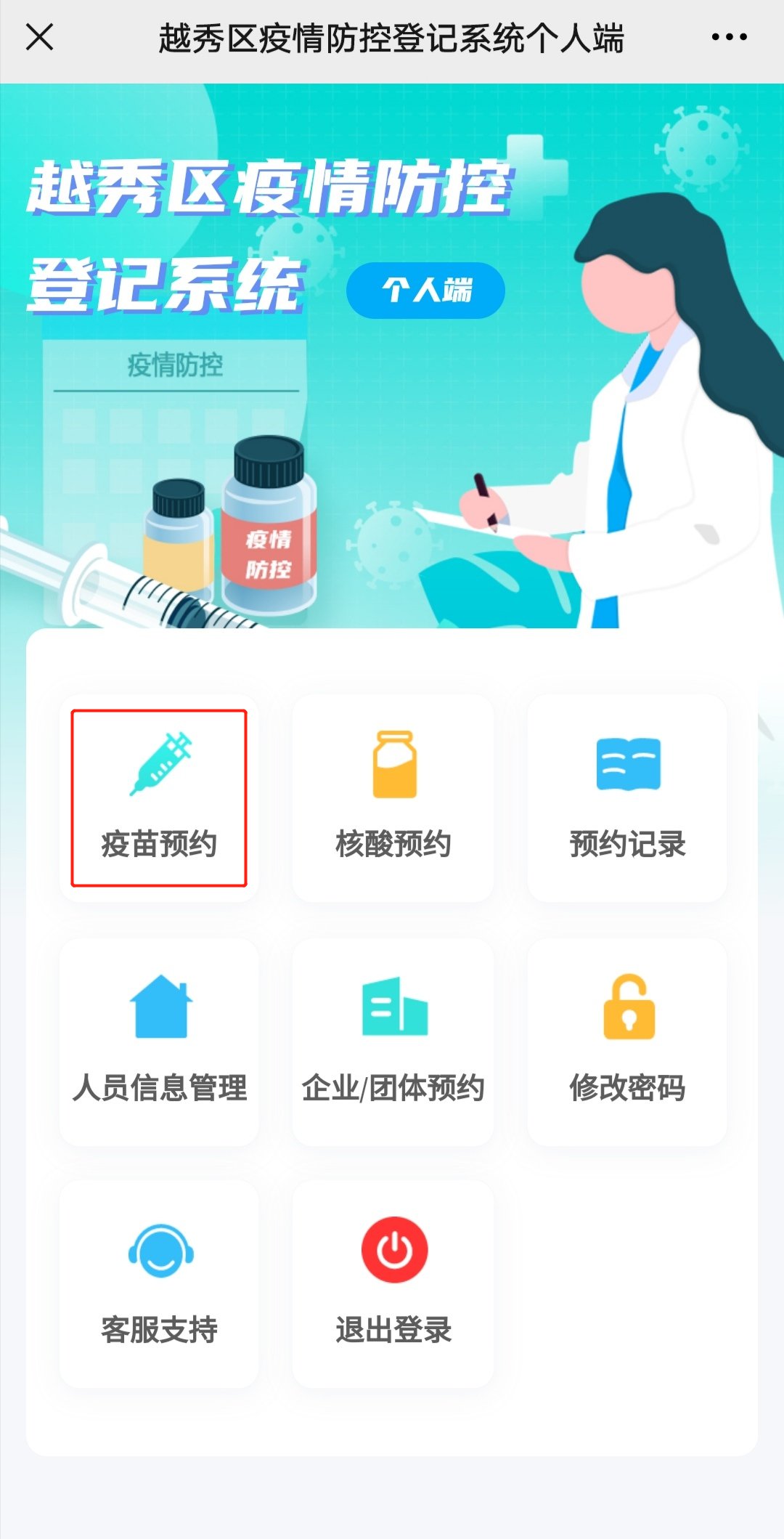The height and width of the screenshot is (1539, 784).
Task: Open 人员信息管理 personnel info management
Action: [159, 1041]
